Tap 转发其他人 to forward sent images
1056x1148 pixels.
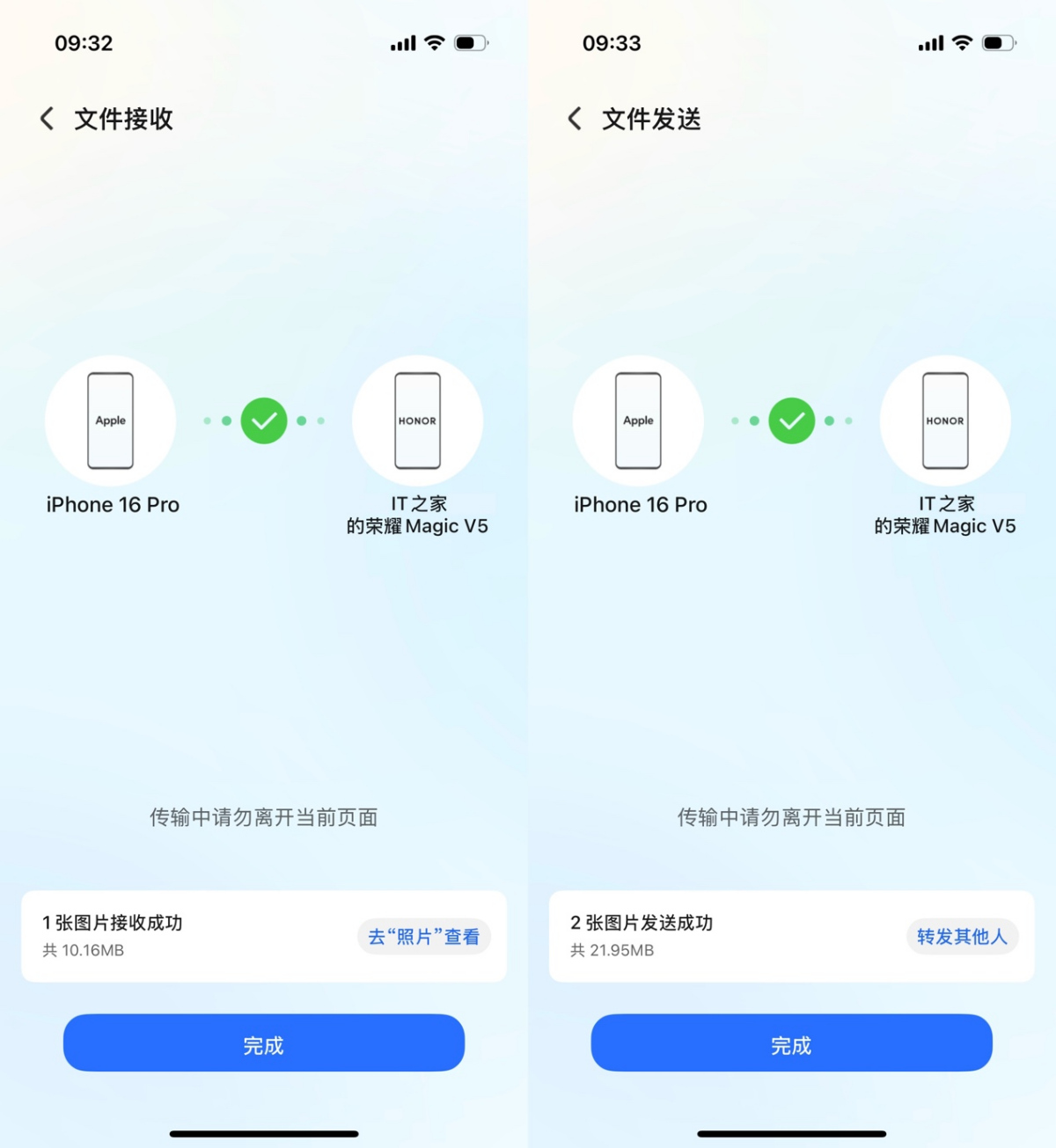(962, 937)
